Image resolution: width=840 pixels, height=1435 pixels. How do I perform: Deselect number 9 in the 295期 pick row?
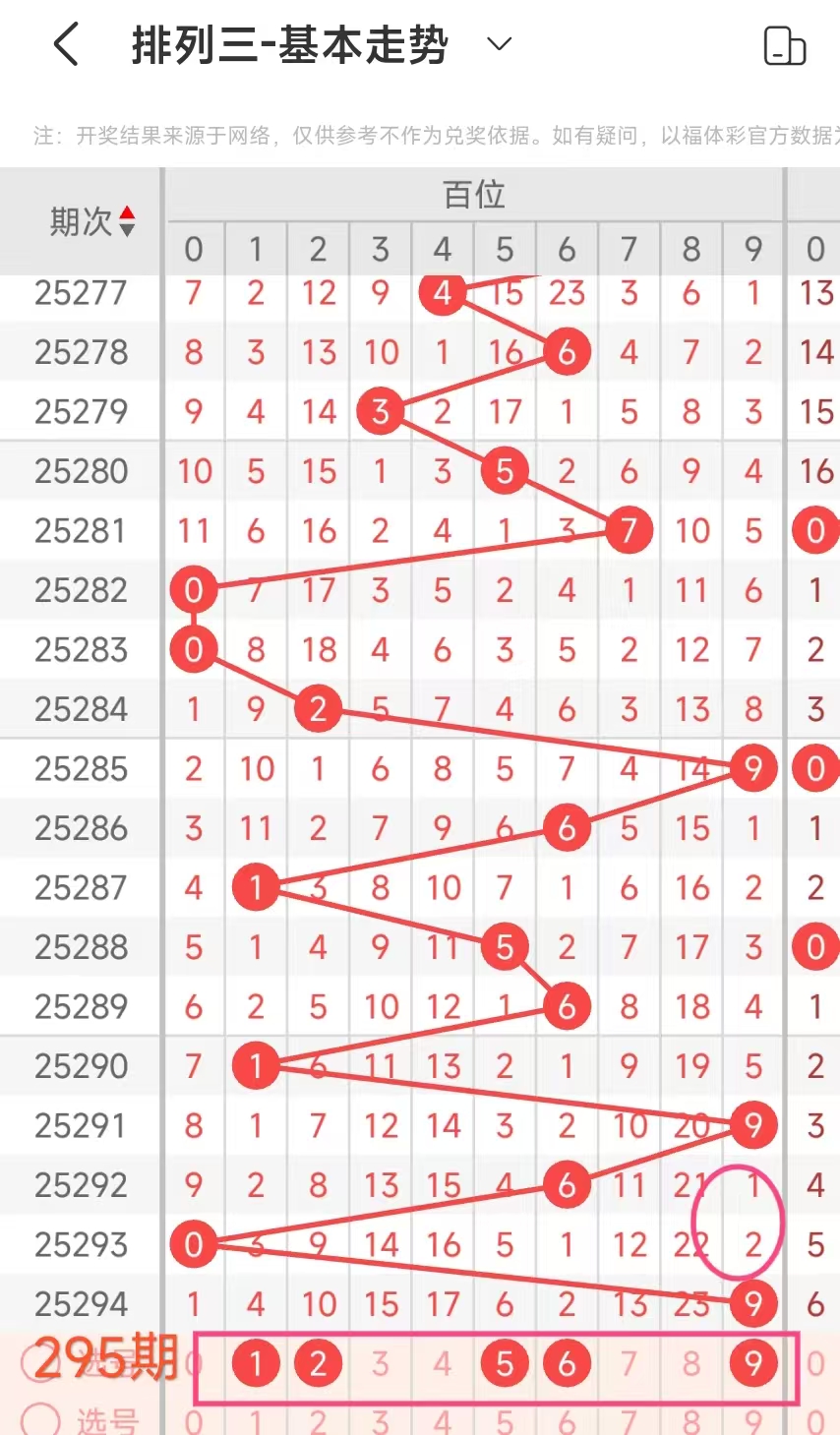pos(753,1363)
